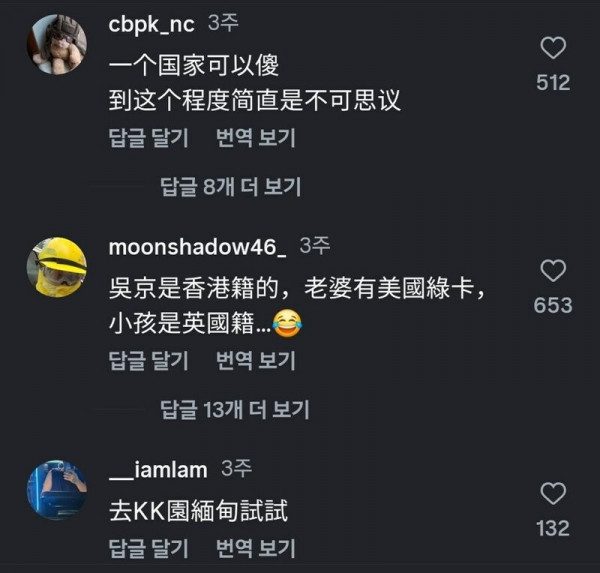View translation of moonshadow46_'s comment

tap(256, 360)
